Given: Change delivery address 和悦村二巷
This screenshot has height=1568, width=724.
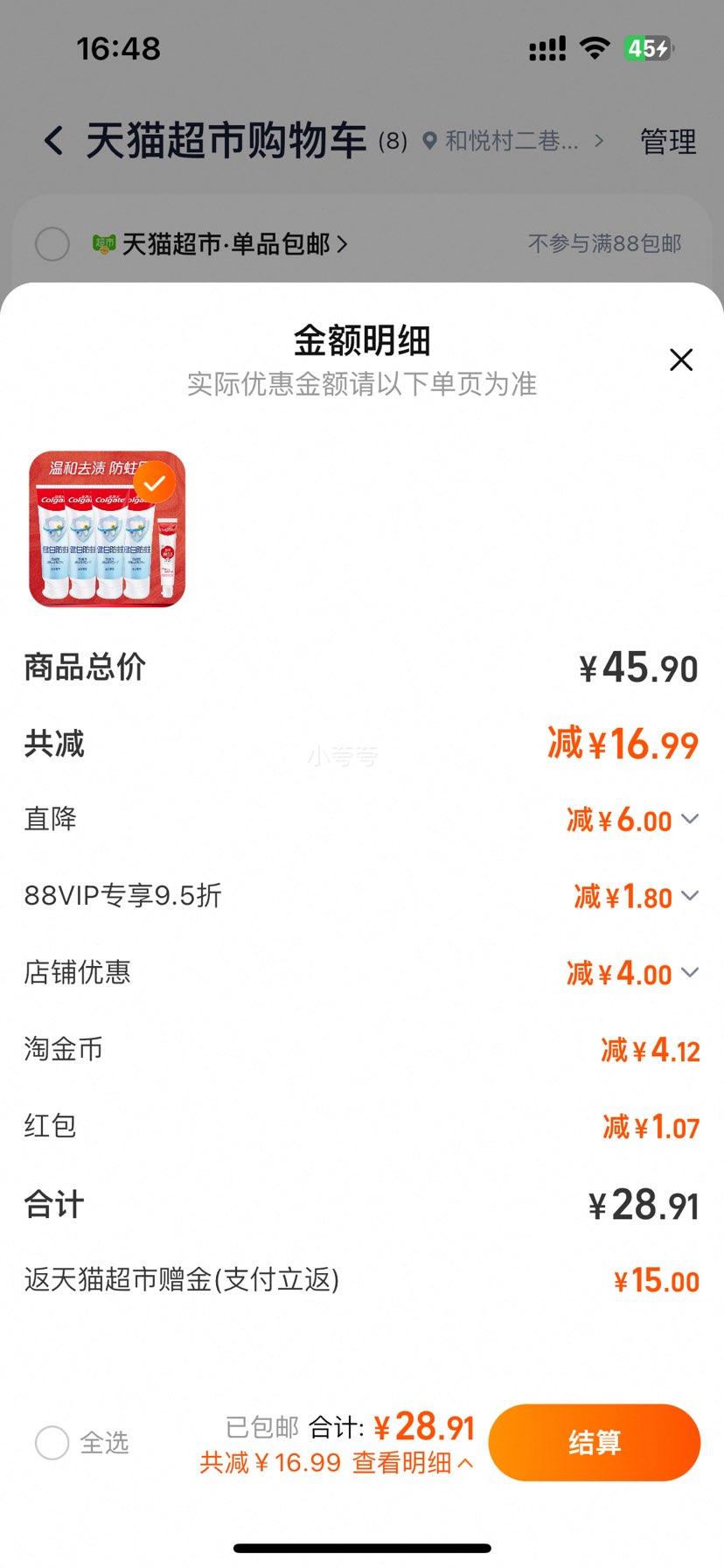Looking at the screenshot, I should click(x=512, y=141).
